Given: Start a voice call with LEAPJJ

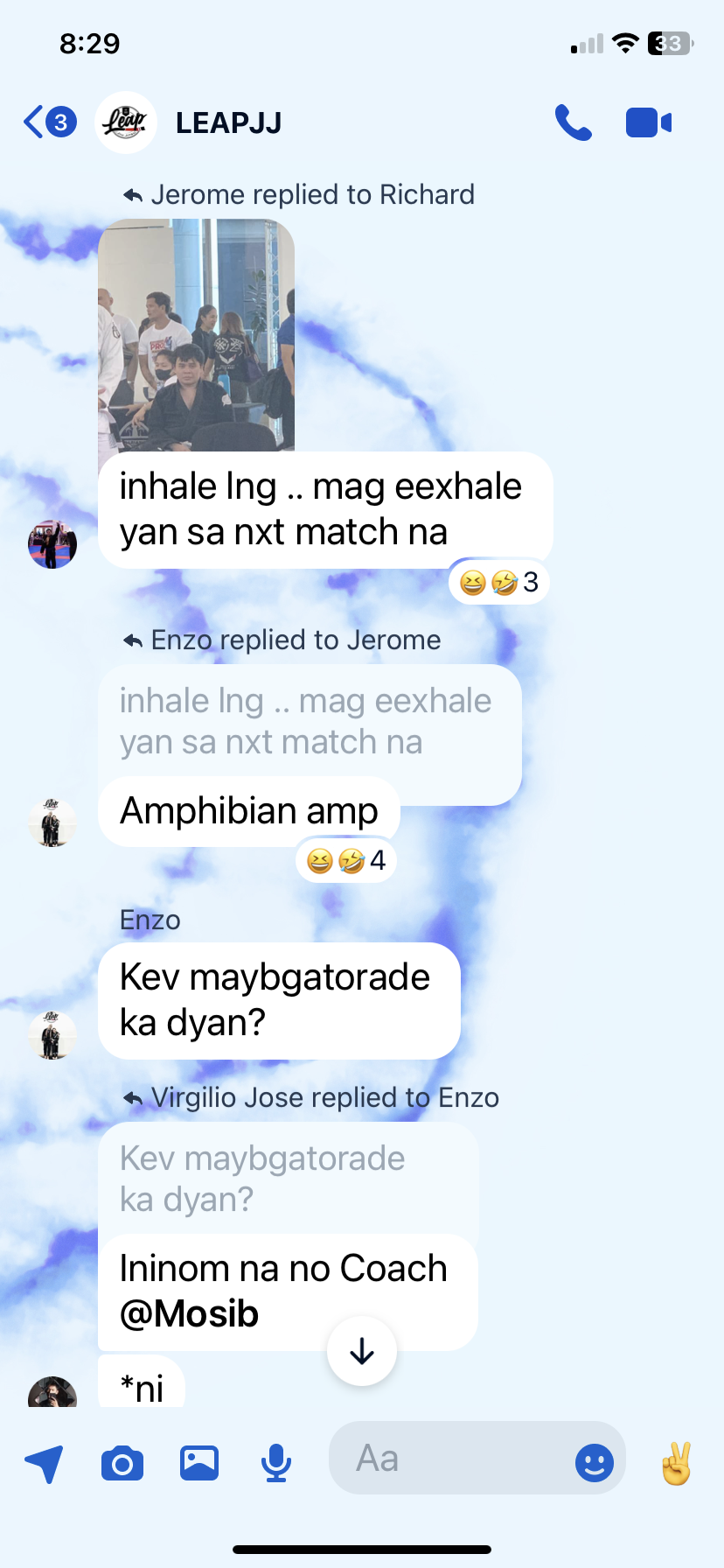Looking at the screenshot, I should point(574,123).
